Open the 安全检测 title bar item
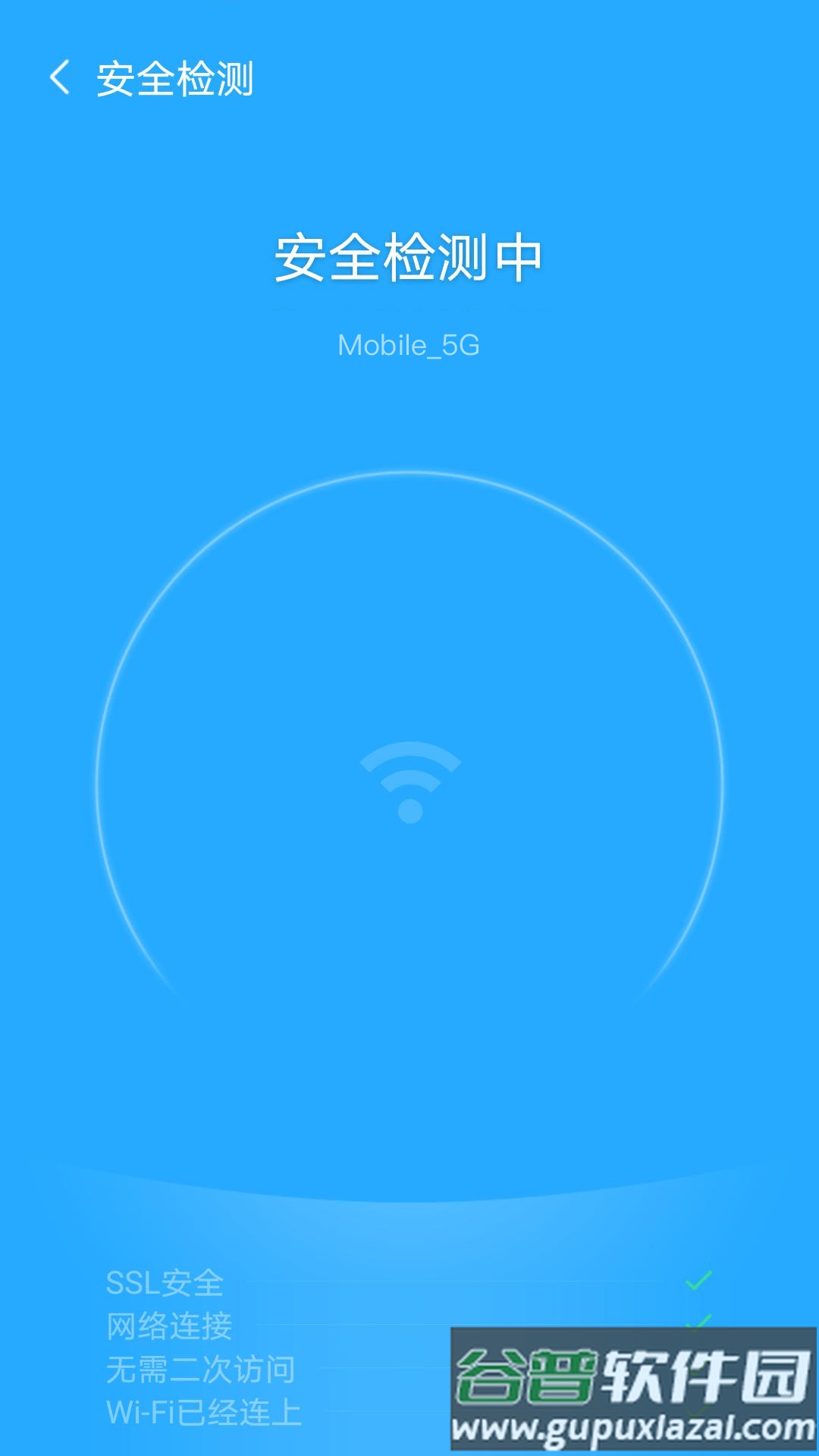 point(174,78)
